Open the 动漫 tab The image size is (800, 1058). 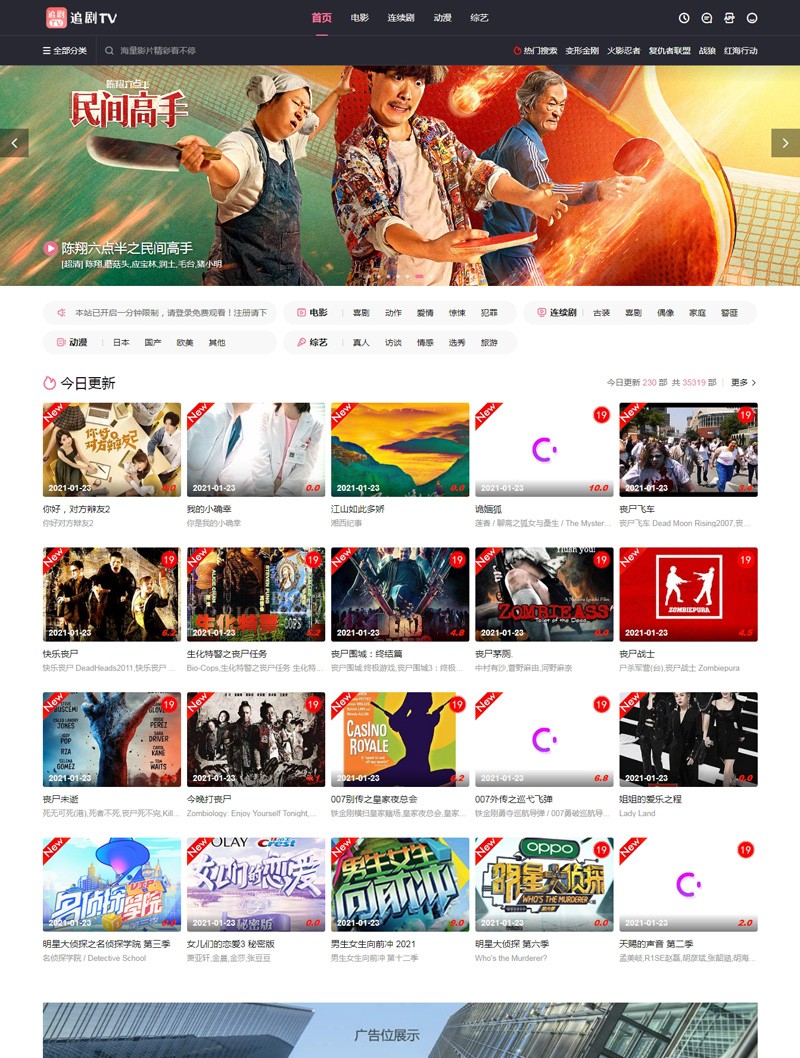[x=443, y=18]
